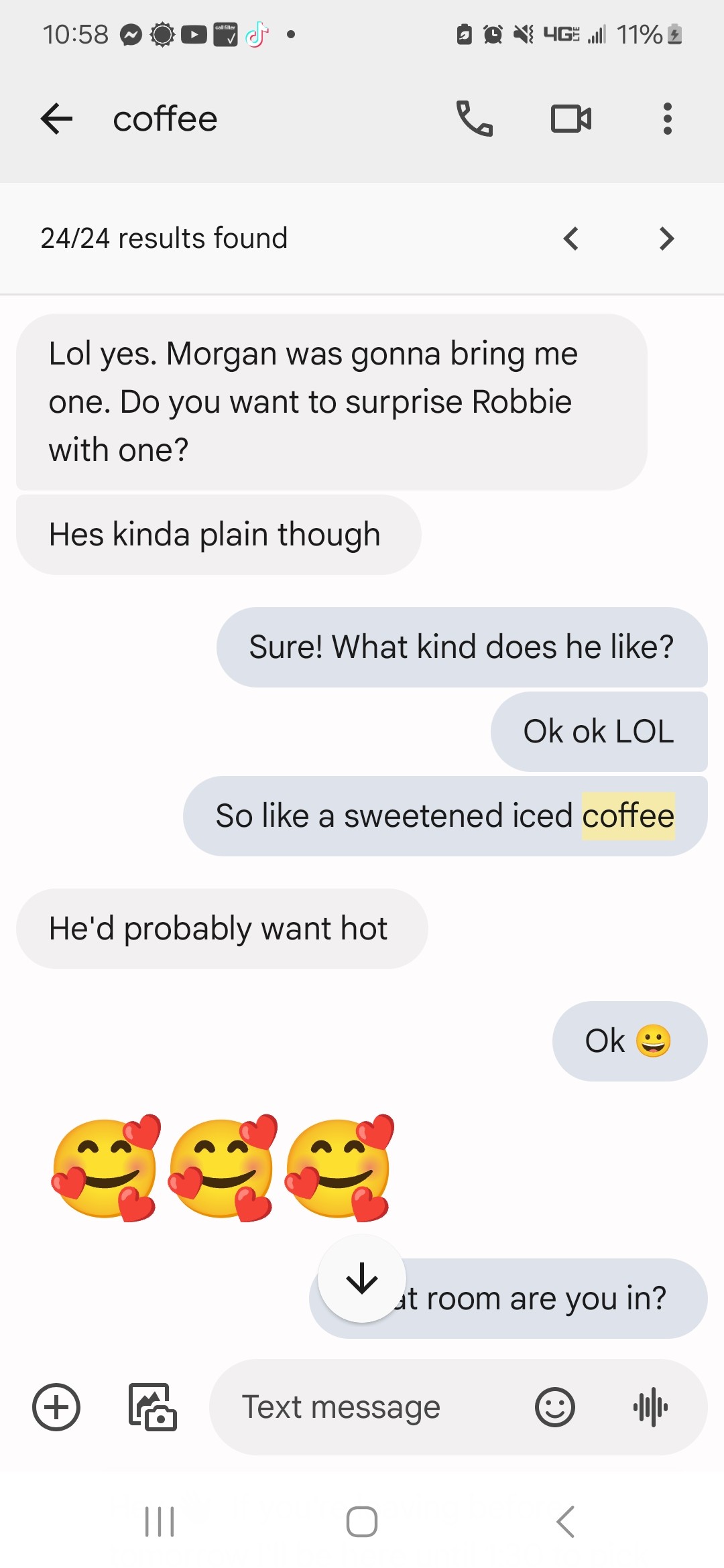The image size is (724, 1568).
Task: Focus the Text message field
Action: 362,1407
